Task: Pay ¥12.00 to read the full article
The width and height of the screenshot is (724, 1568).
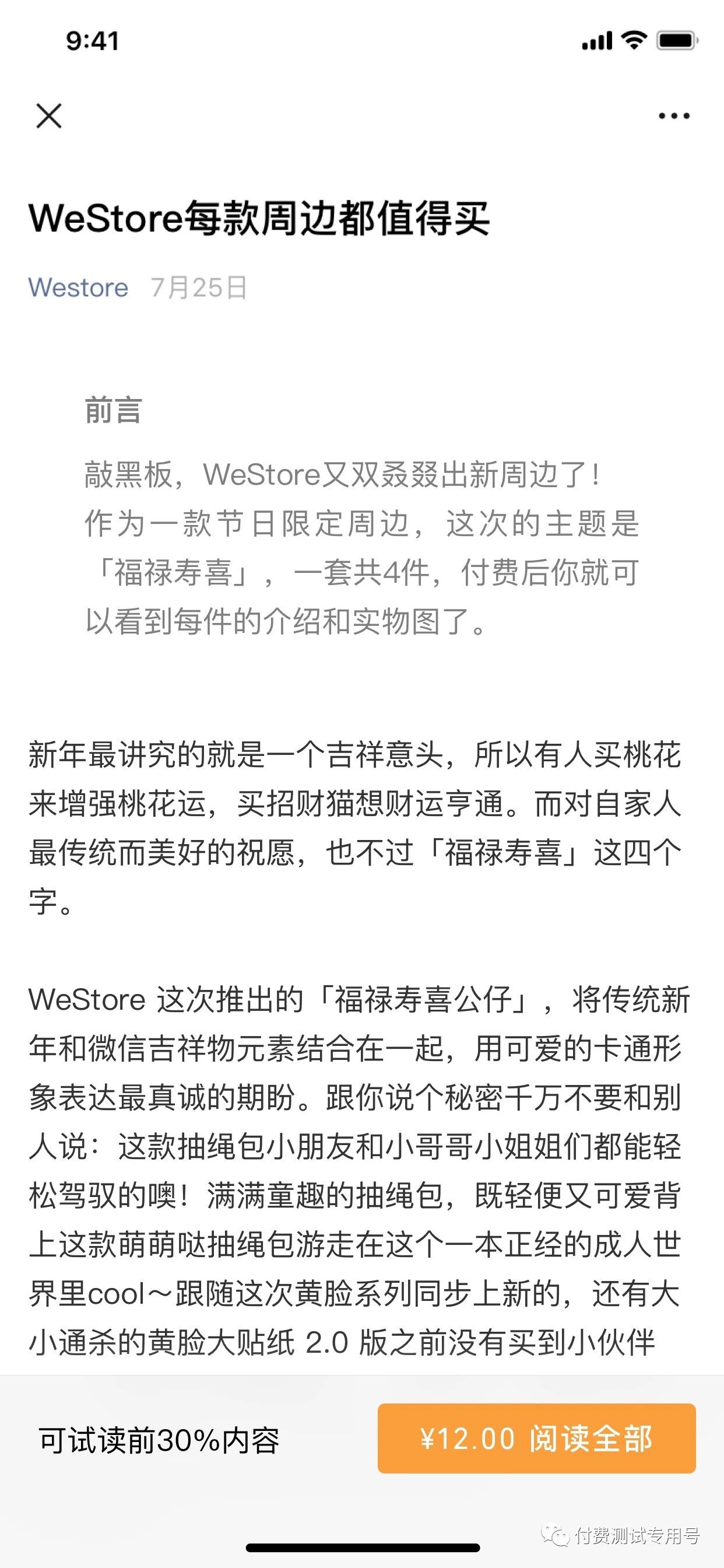Action: pos(536,1440)
